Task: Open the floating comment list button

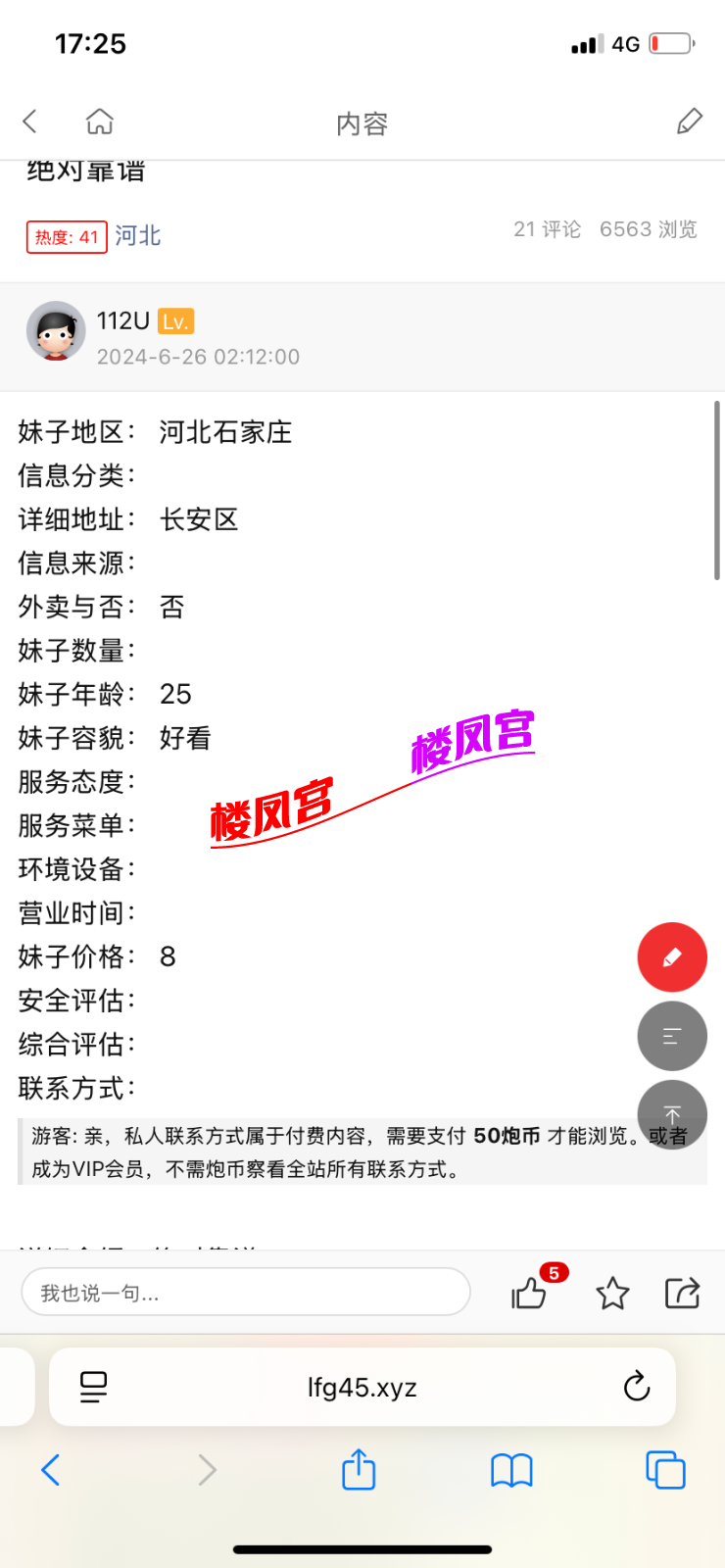Action: pos(672,1036)
